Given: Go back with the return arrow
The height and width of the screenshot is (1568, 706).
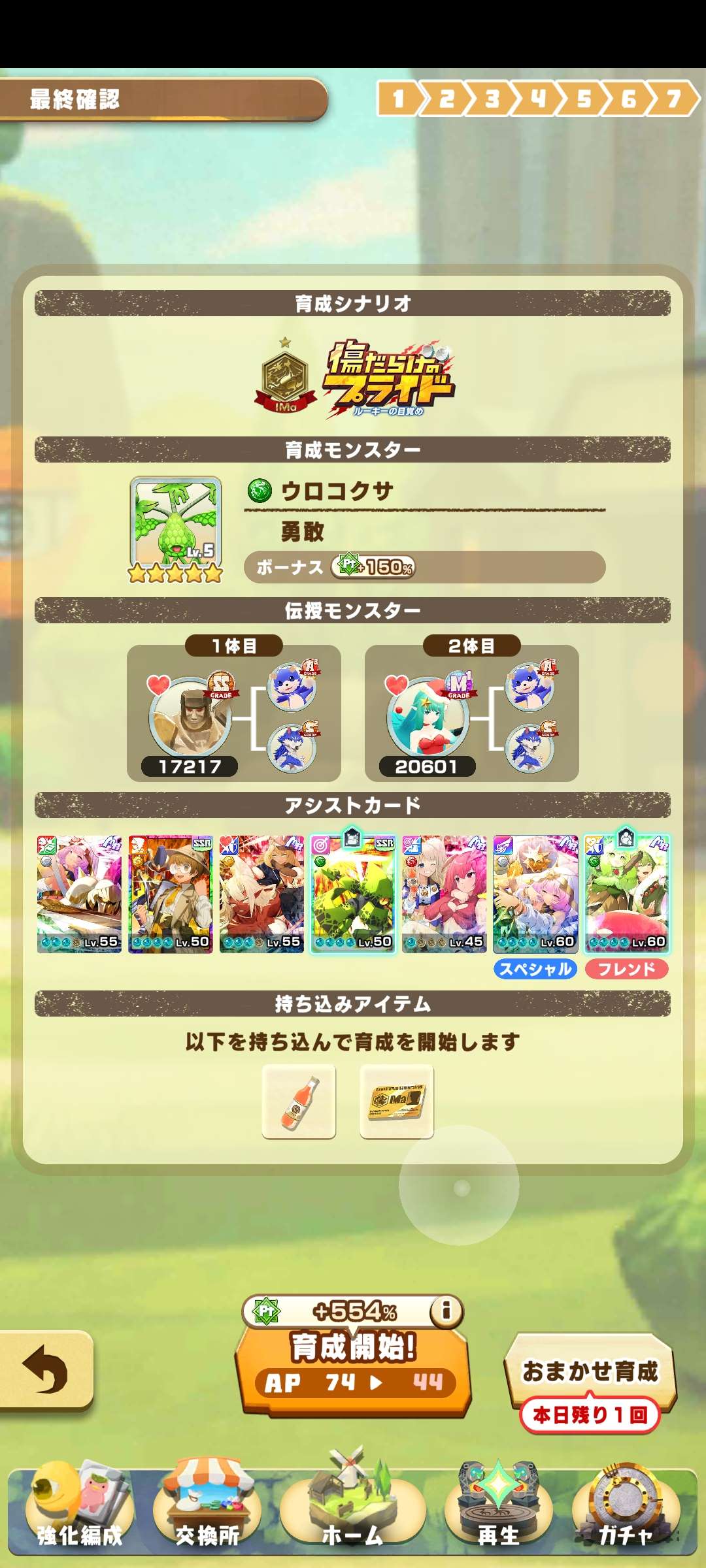Looking at the screenshot, I should pyautogui.click(x=44, y=1369).
